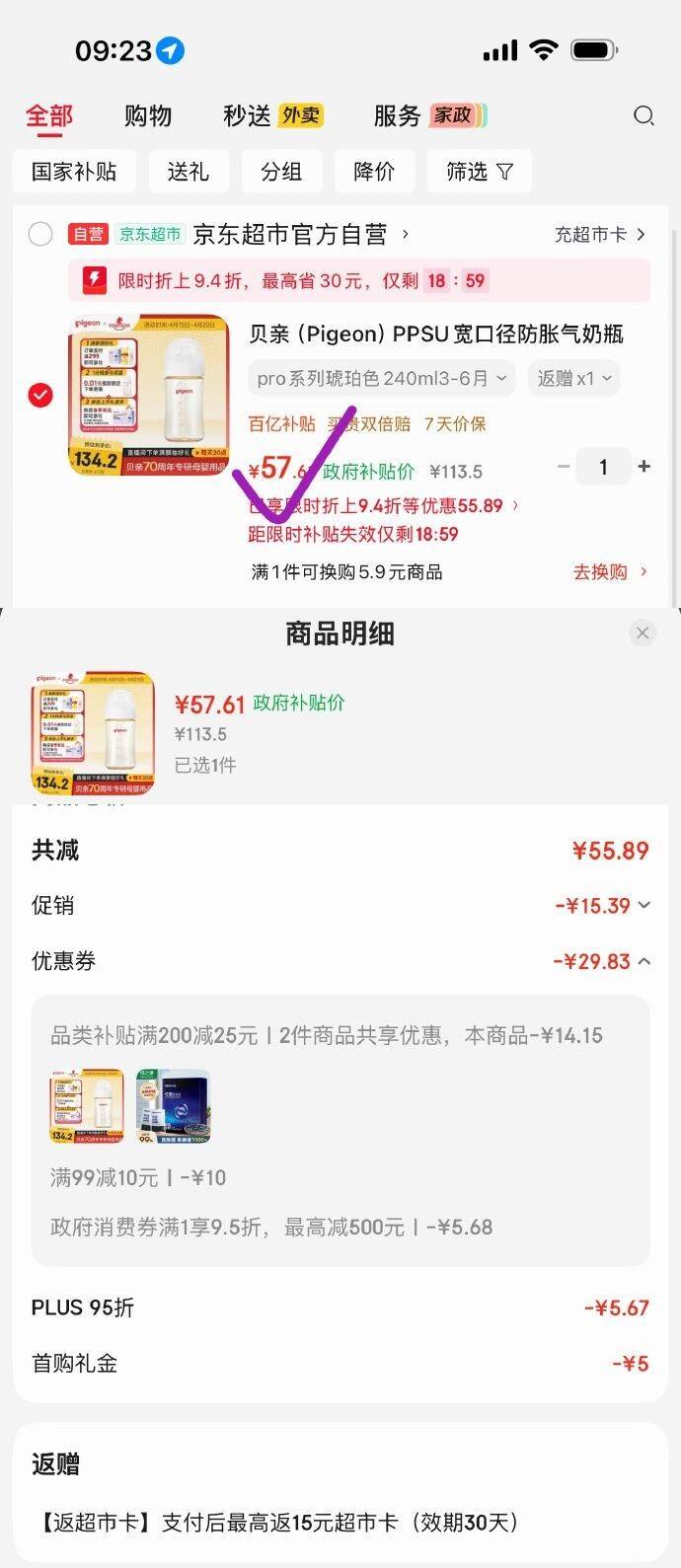Select the 分组 chip
Screen dimensions: 681x1568
pyautogui.click(x=280, y=172)
